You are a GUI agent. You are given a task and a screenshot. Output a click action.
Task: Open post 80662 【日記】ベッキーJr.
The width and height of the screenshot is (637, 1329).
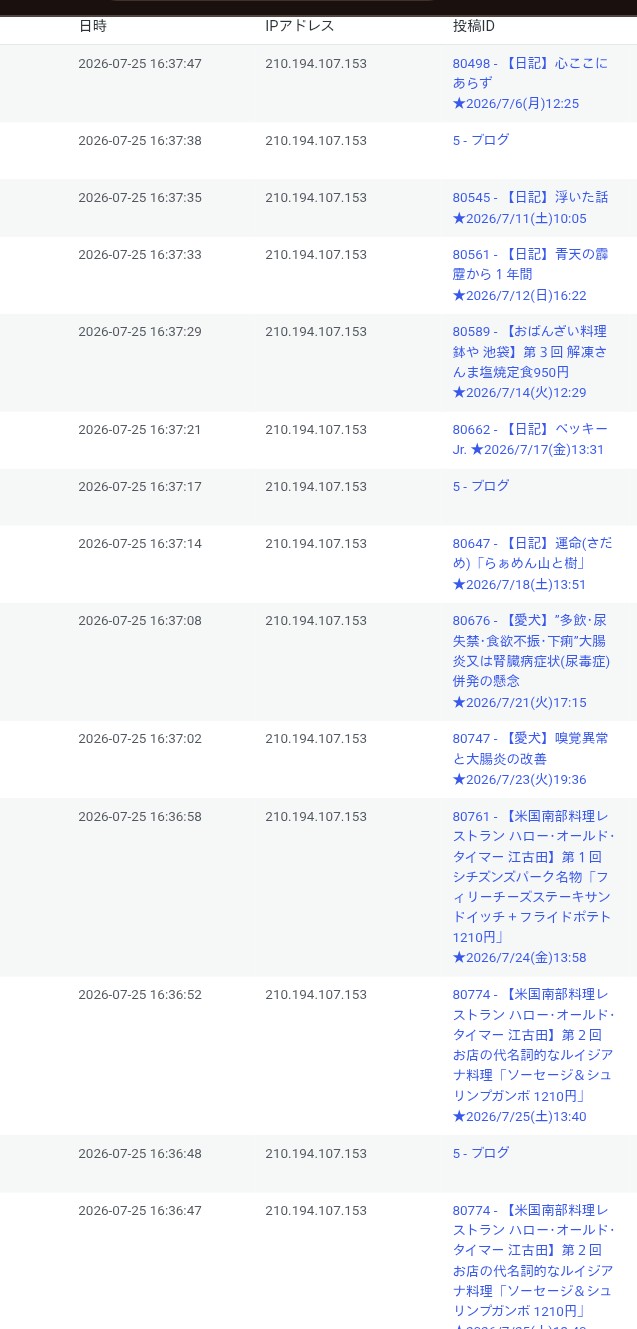tap(530, 439)
